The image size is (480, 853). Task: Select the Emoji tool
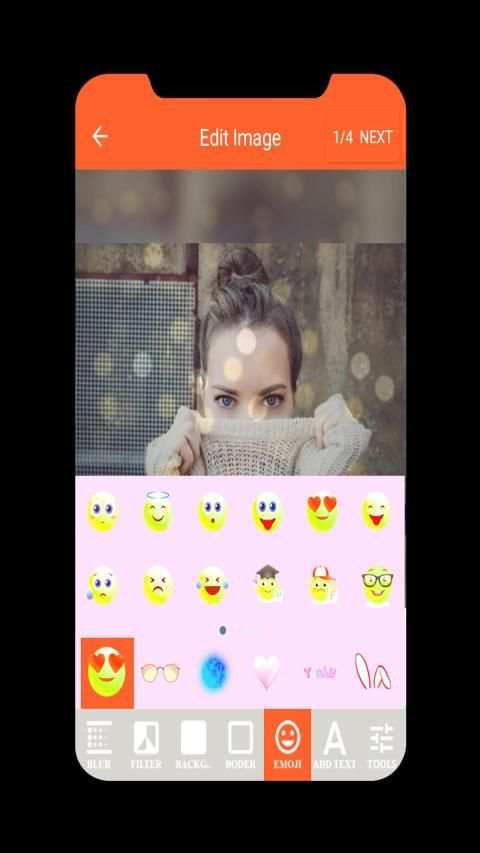click(287, 744)
